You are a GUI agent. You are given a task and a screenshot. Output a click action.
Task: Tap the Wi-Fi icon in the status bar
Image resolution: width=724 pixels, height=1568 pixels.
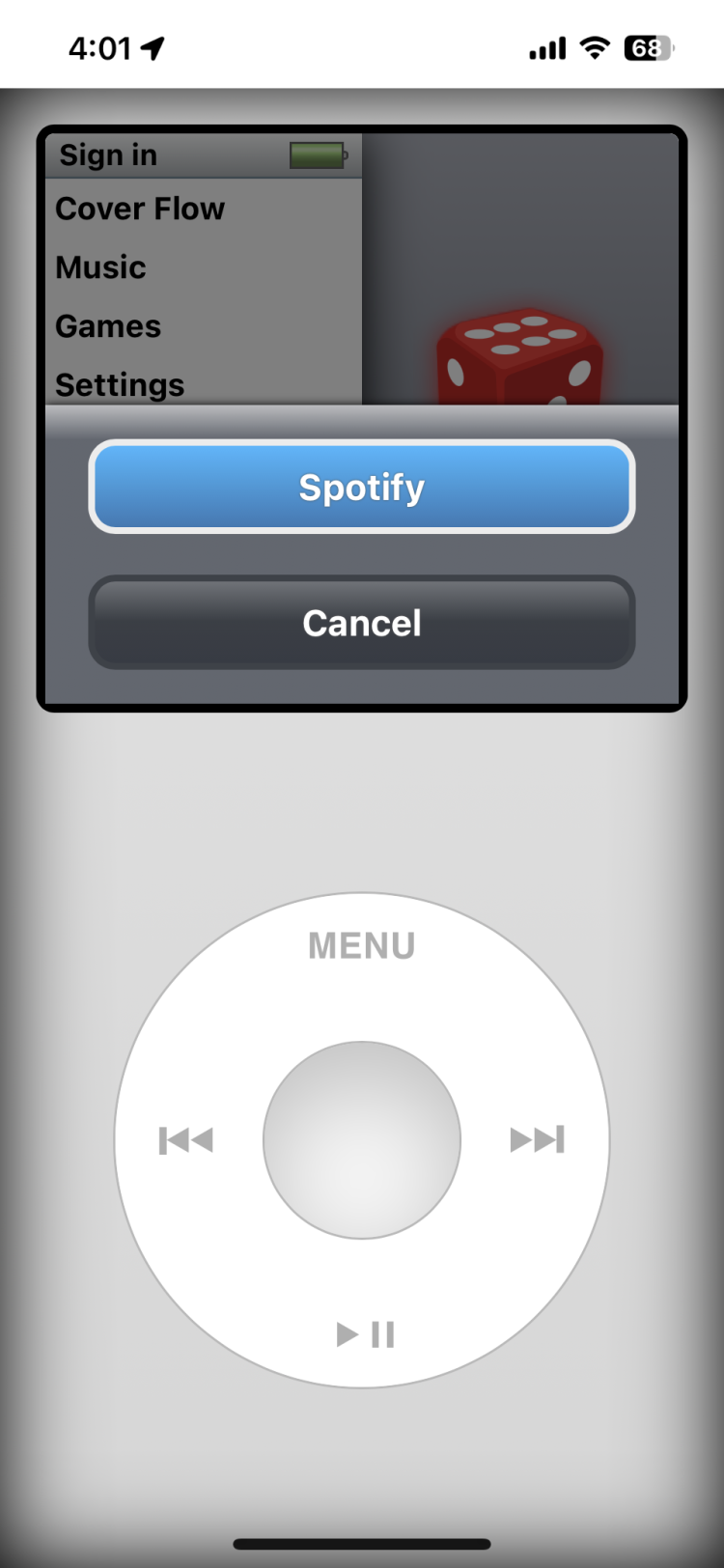point(593,46)
